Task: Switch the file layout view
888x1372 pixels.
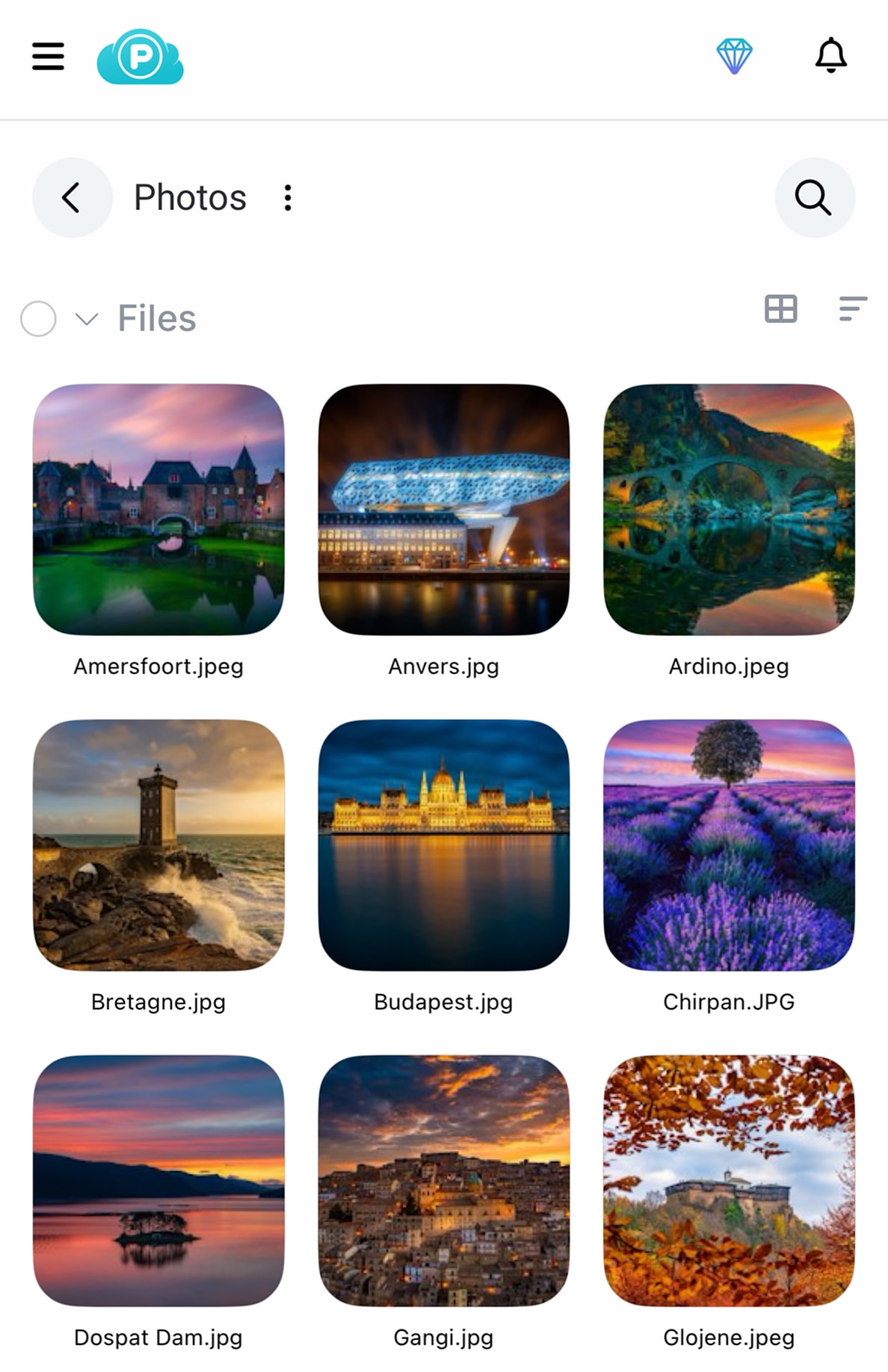Action: coord(780,309)
